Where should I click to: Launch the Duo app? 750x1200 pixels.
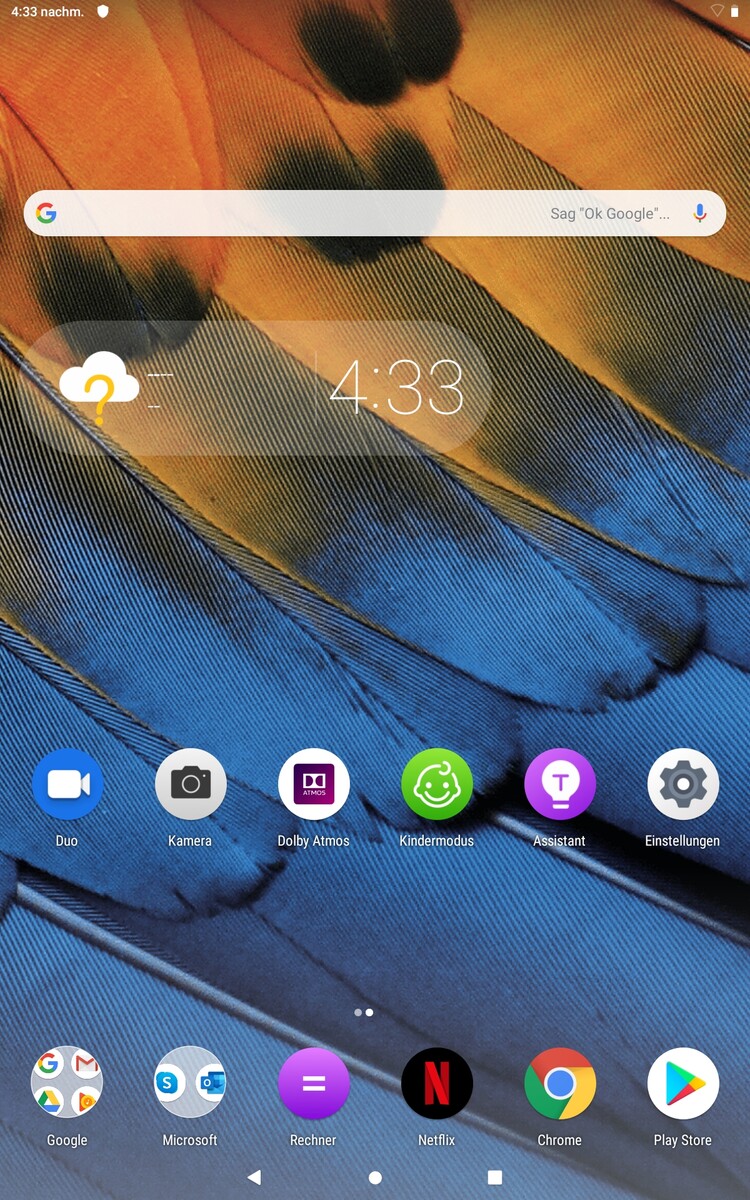pos(67,785)
